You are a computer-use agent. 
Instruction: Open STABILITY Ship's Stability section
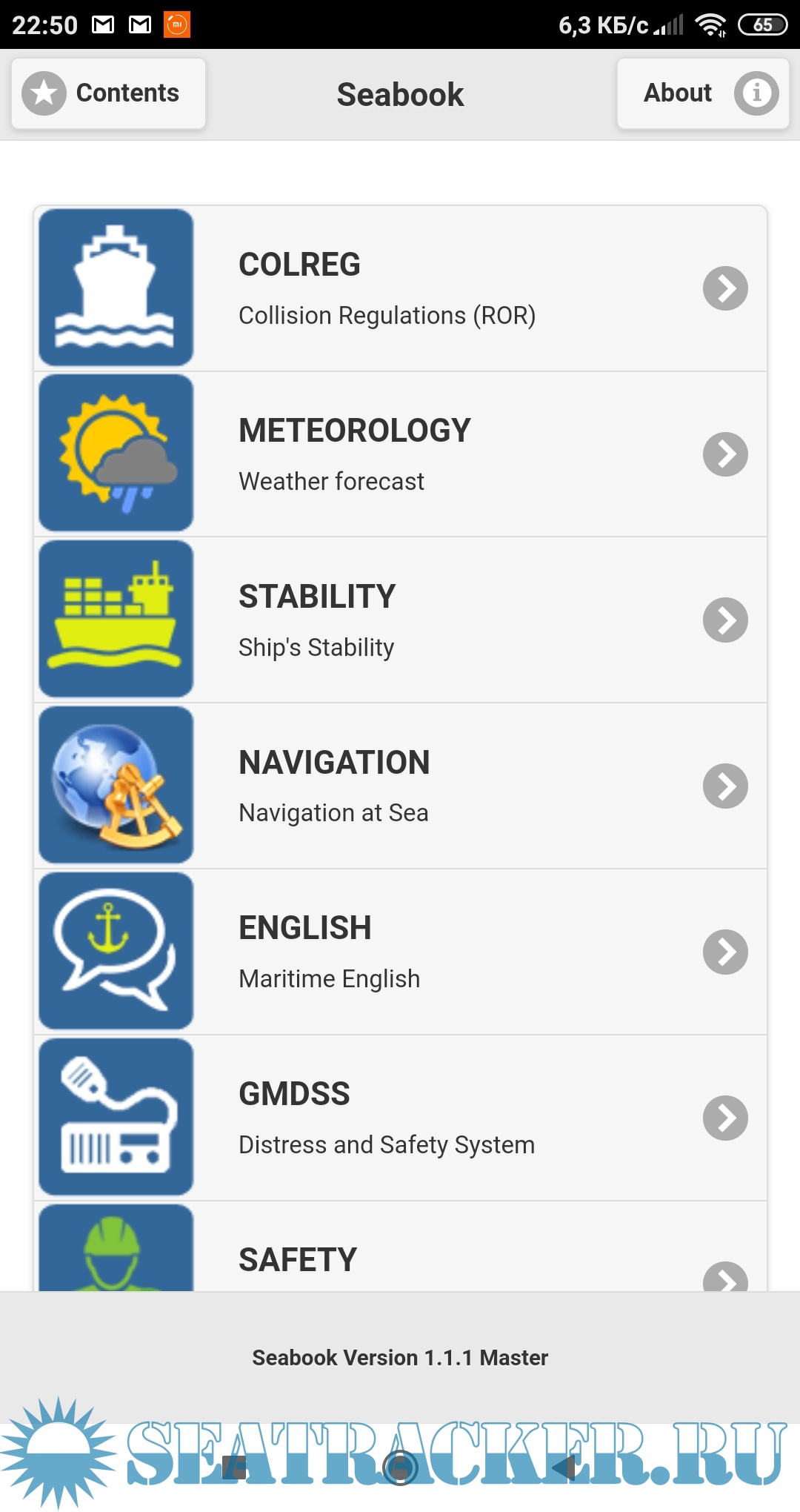point(400,620)
